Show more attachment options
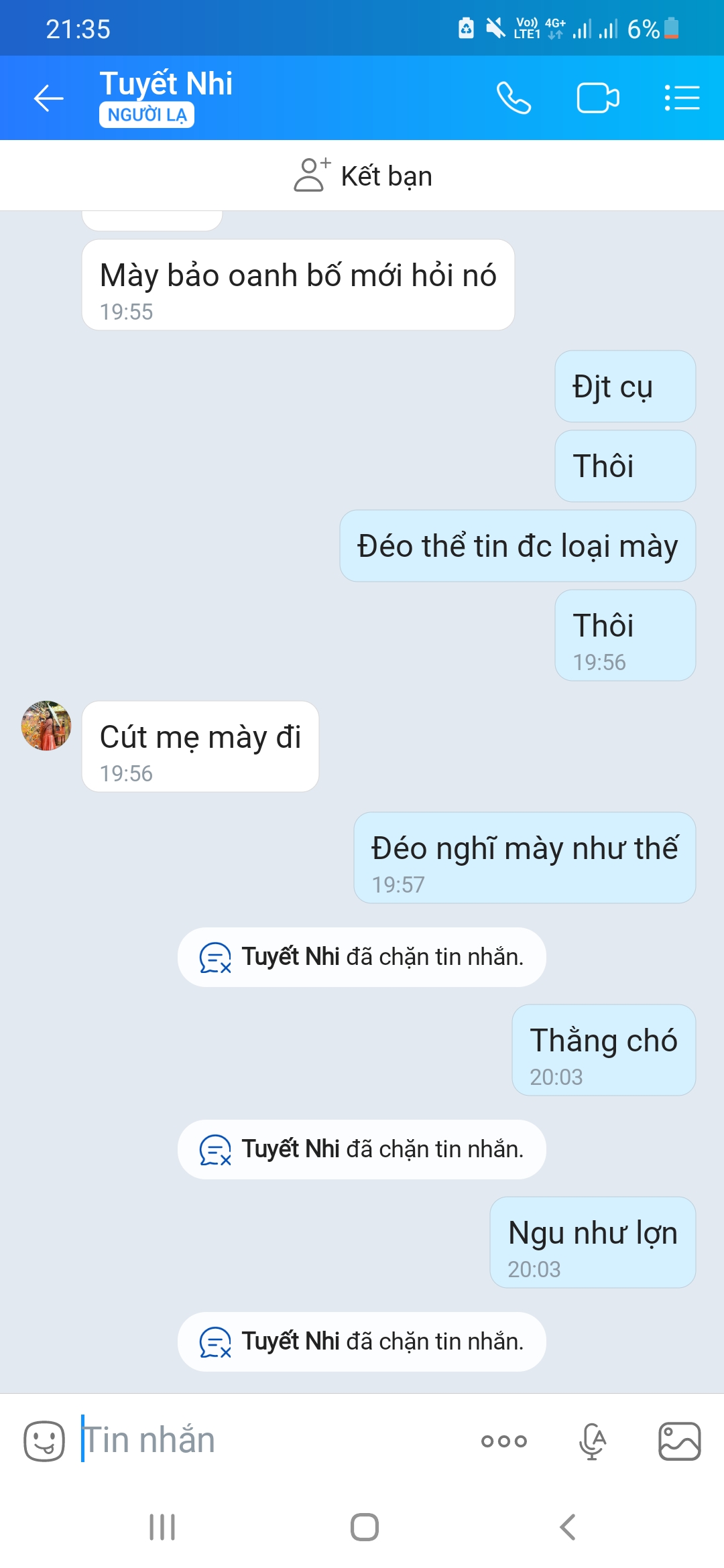 [504, 1441]
